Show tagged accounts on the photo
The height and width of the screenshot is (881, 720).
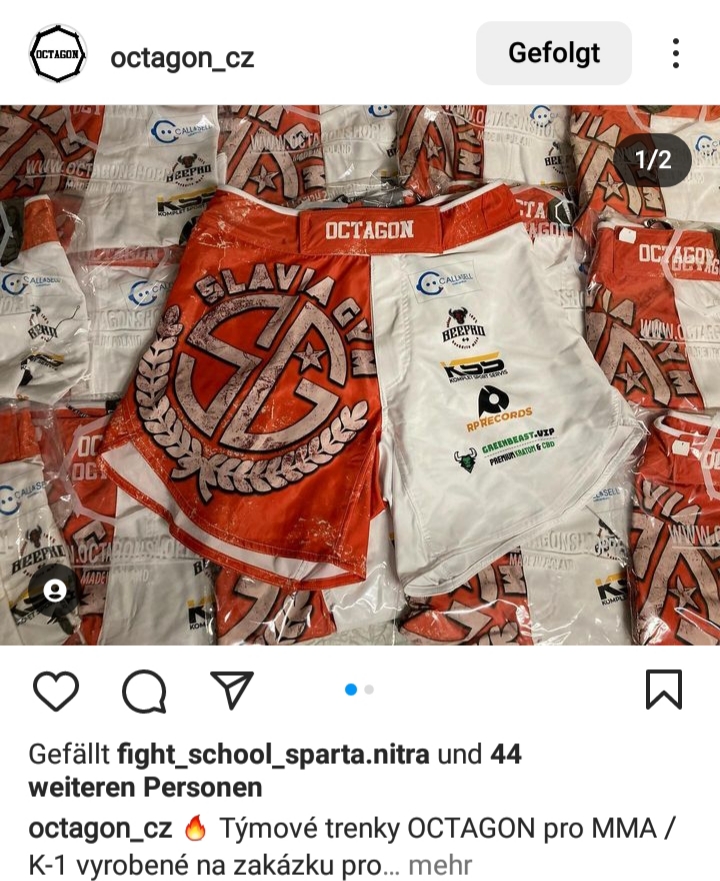[56, 591]
